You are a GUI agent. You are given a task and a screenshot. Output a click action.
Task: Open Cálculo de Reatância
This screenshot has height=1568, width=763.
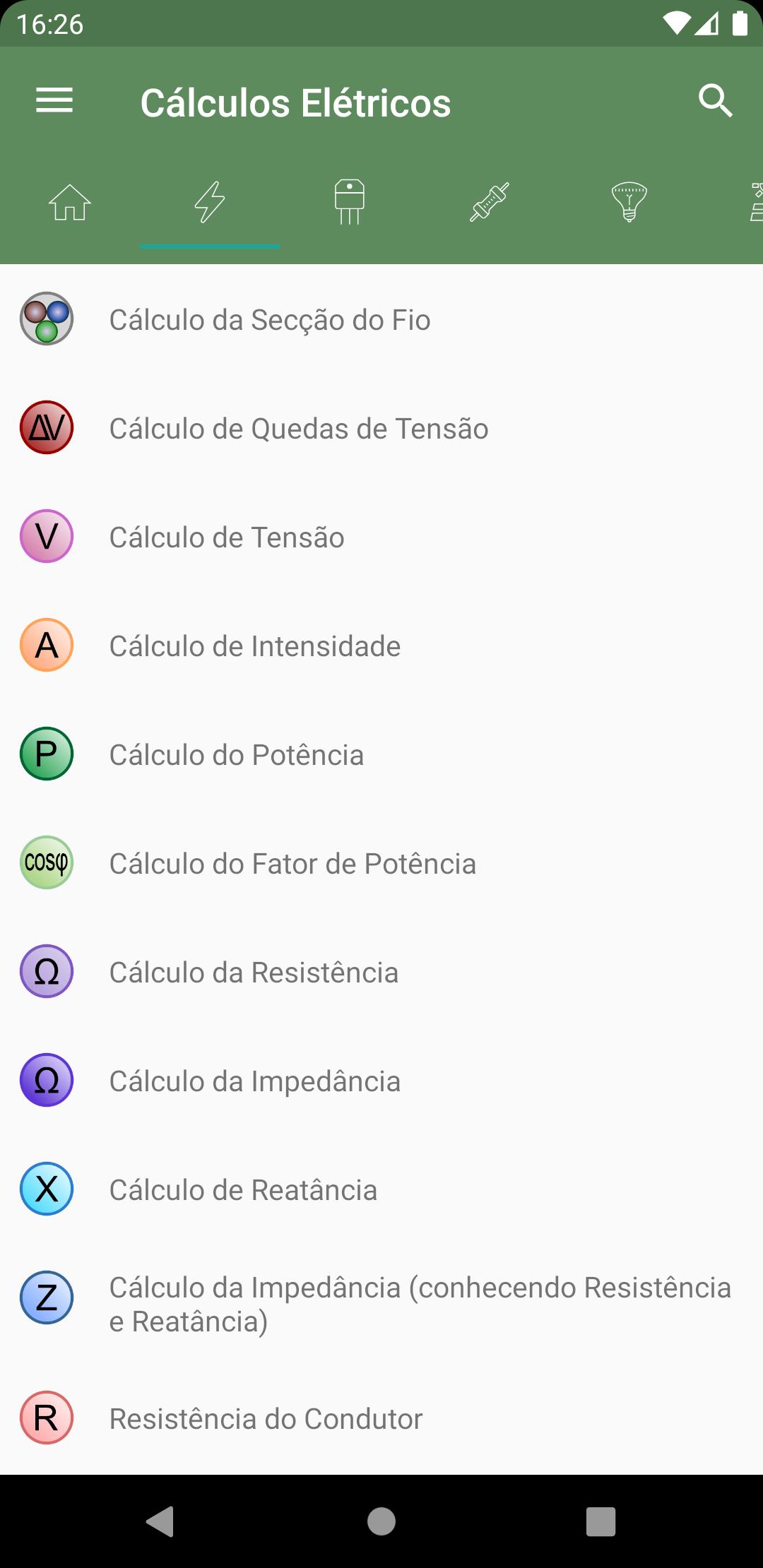pyautogui.click(x=381, y=1189)
